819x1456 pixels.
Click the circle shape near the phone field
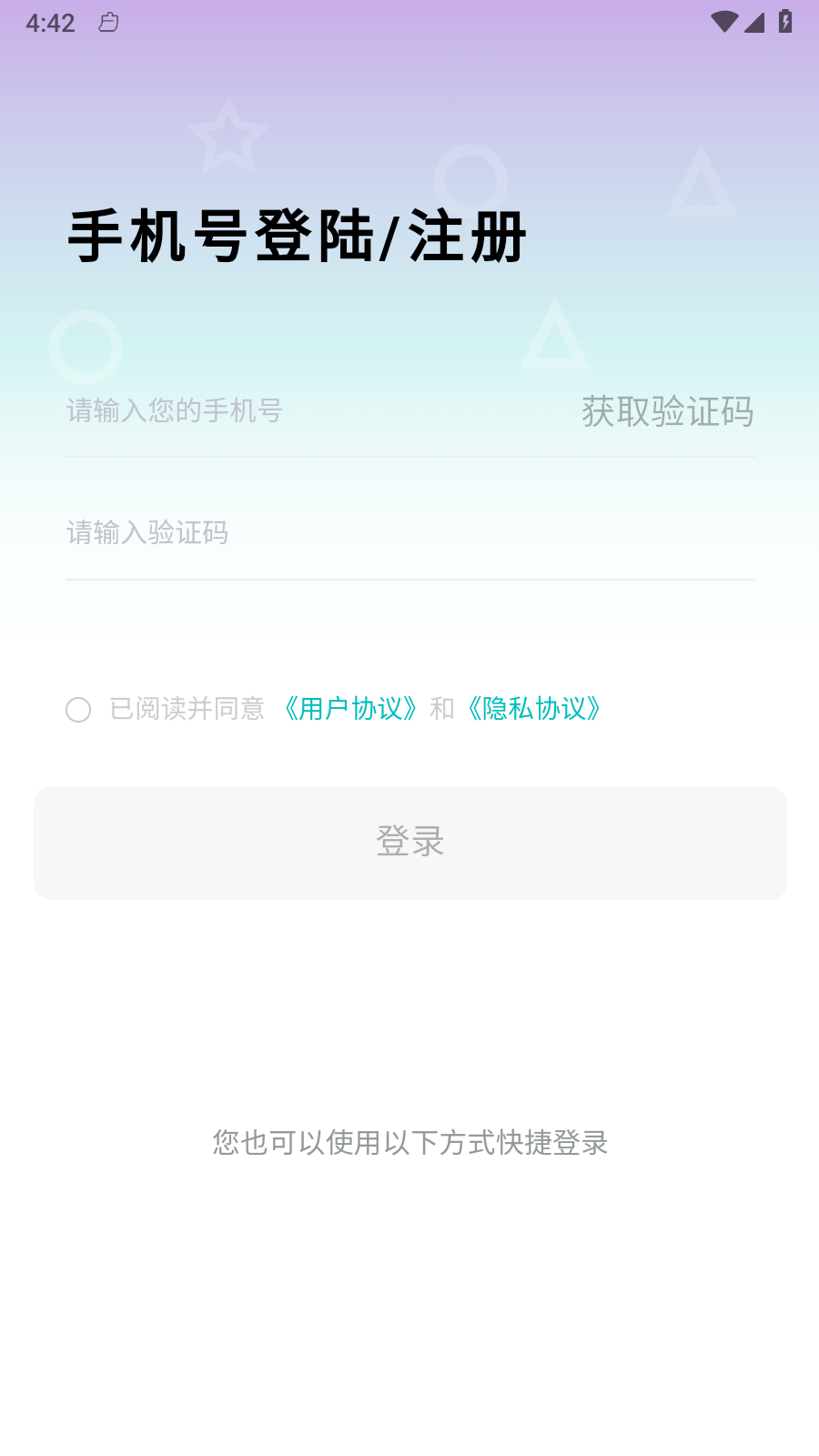(x=86, y=348)
